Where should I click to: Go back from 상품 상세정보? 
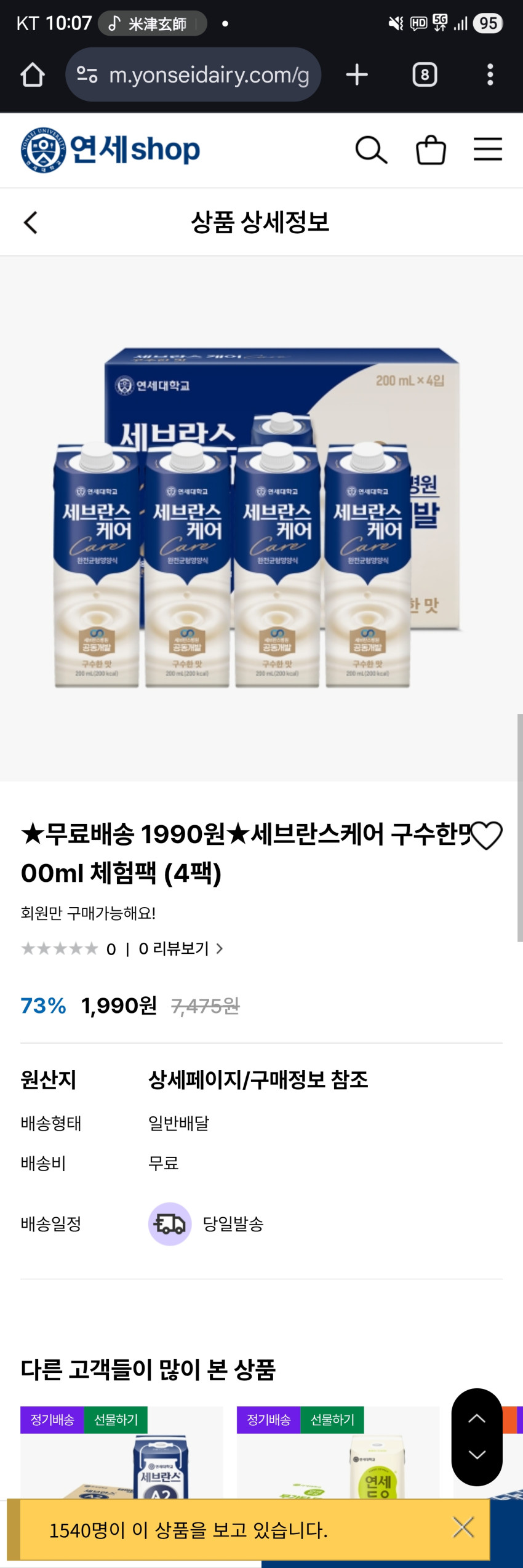(31, 223)
